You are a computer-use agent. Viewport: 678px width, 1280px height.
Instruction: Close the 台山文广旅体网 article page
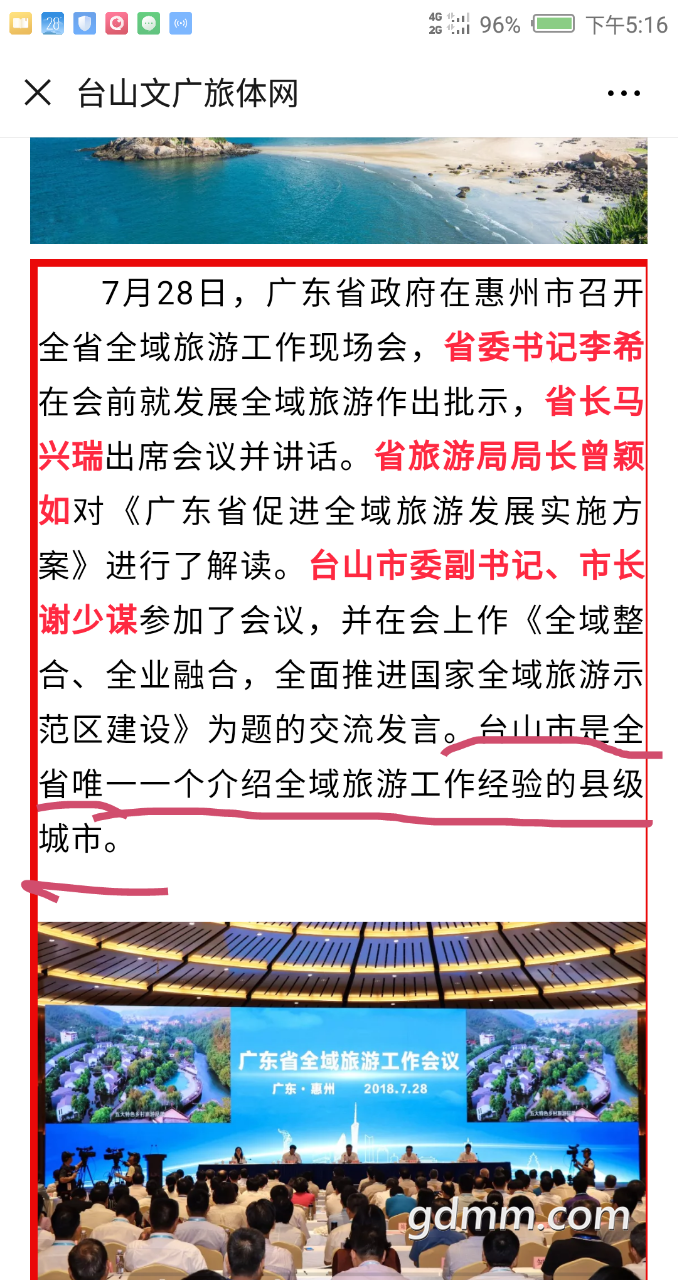pyautogui.click(x=37, y=93)
